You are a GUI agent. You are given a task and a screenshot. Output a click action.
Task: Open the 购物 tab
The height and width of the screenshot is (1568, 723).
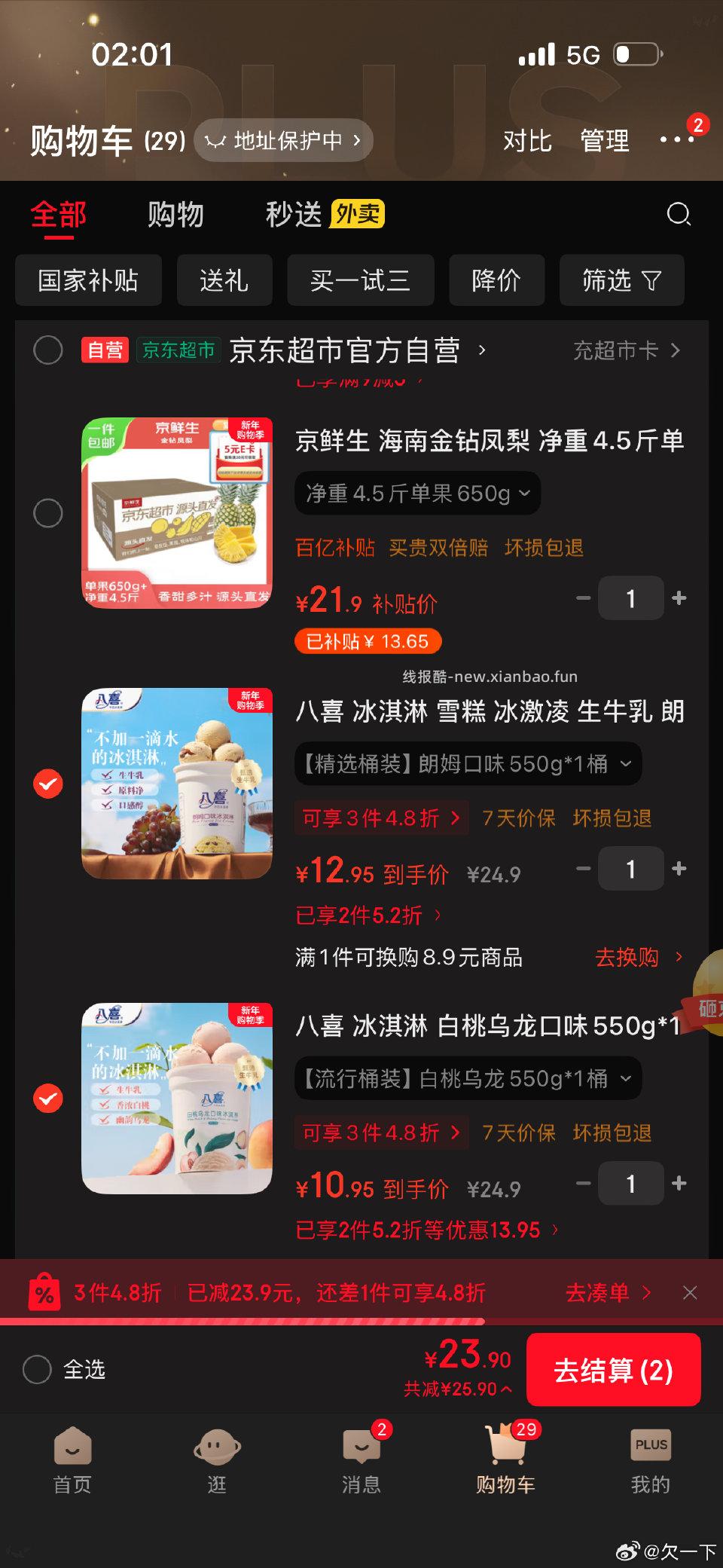pyautogui.click(x=175, y=214)
